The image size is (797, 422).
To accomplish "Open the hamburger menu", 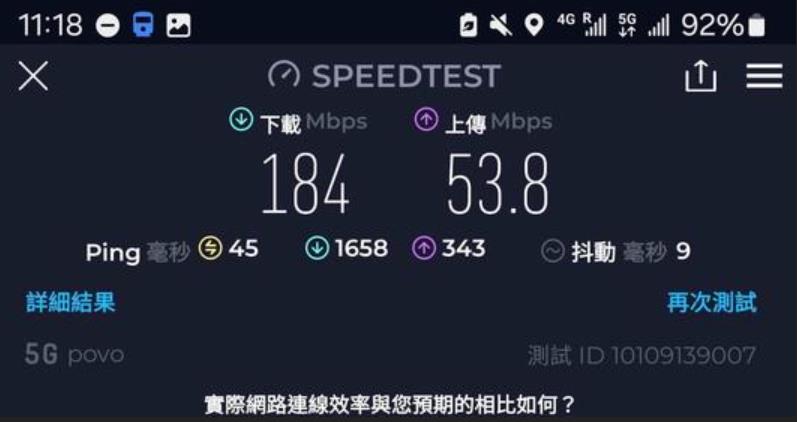I will click(x=763, y=77).
